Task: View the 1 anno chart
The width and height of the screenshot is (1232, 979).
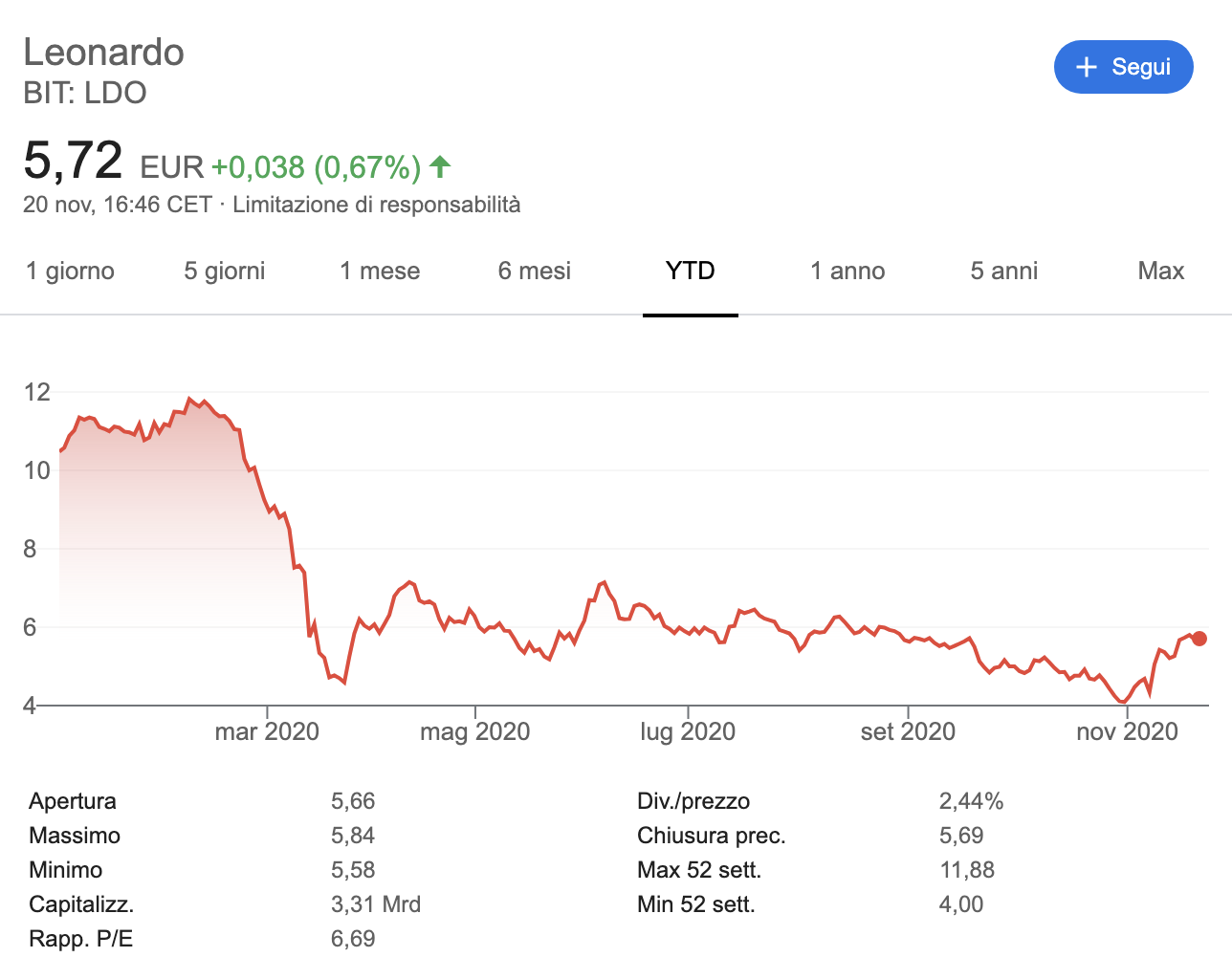Action: tap(847, 271)
